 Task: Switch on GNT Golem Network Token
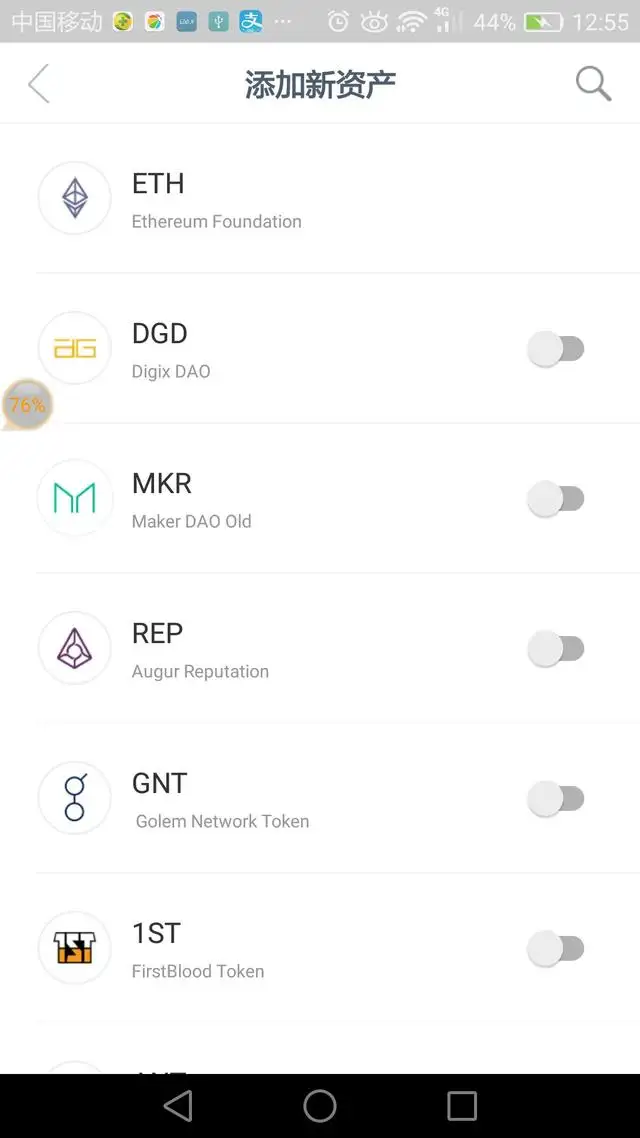tap(556, 798)
